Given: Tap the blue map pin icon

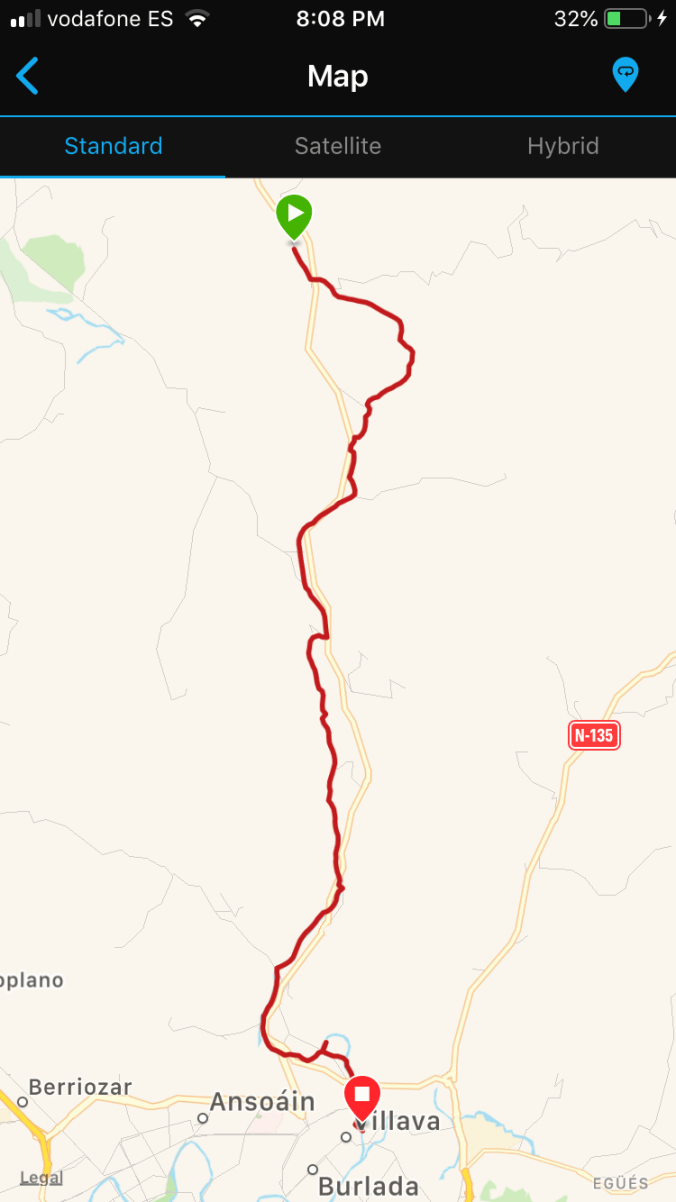Looking at the screenshot, I should (625, 75).
